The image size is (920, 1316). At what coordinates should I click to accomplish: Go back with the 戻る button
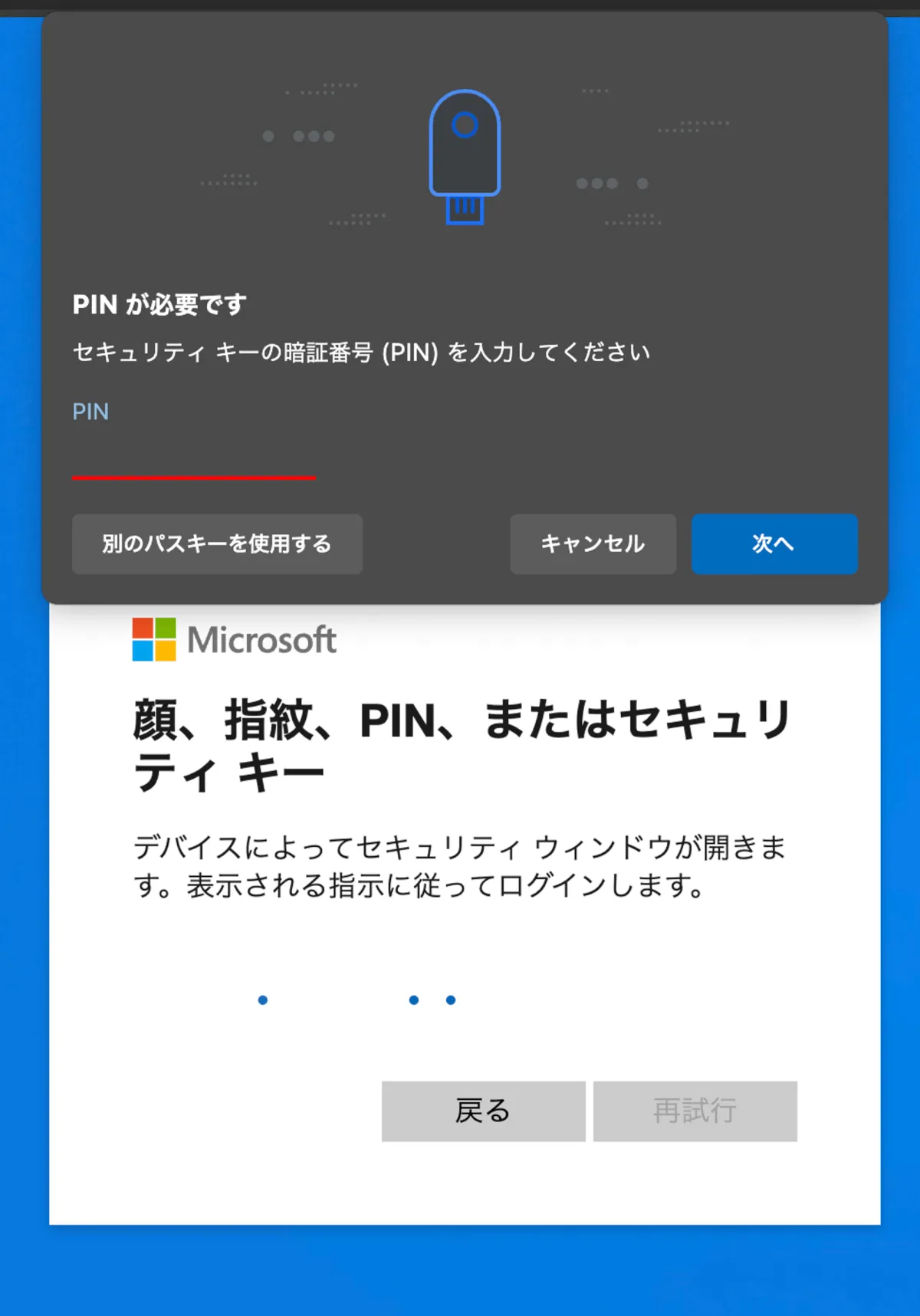coord(483,1111)
